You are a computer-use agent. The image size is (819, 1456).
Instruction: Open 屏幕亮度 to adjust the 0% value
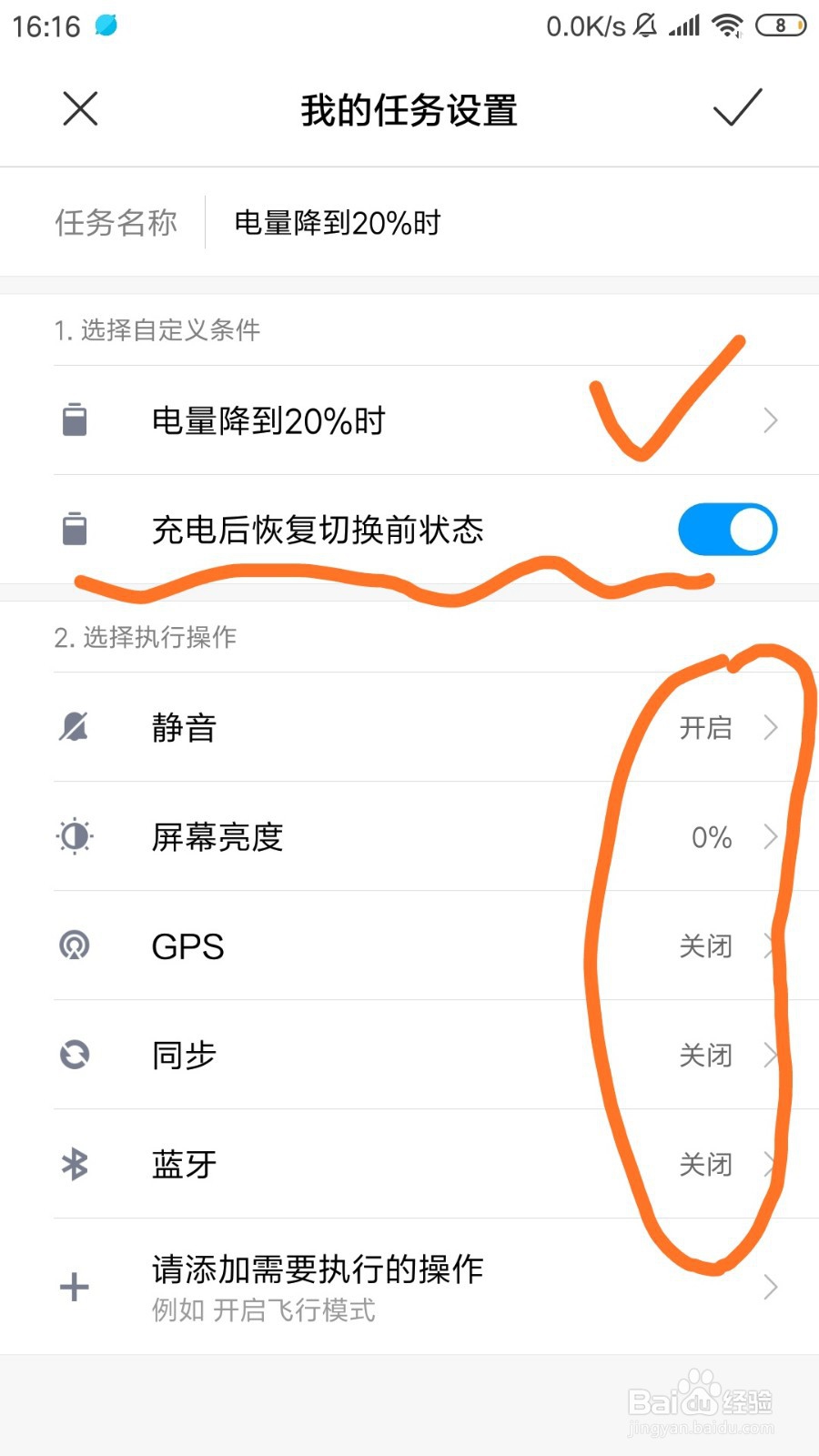[x=409, y=836]
